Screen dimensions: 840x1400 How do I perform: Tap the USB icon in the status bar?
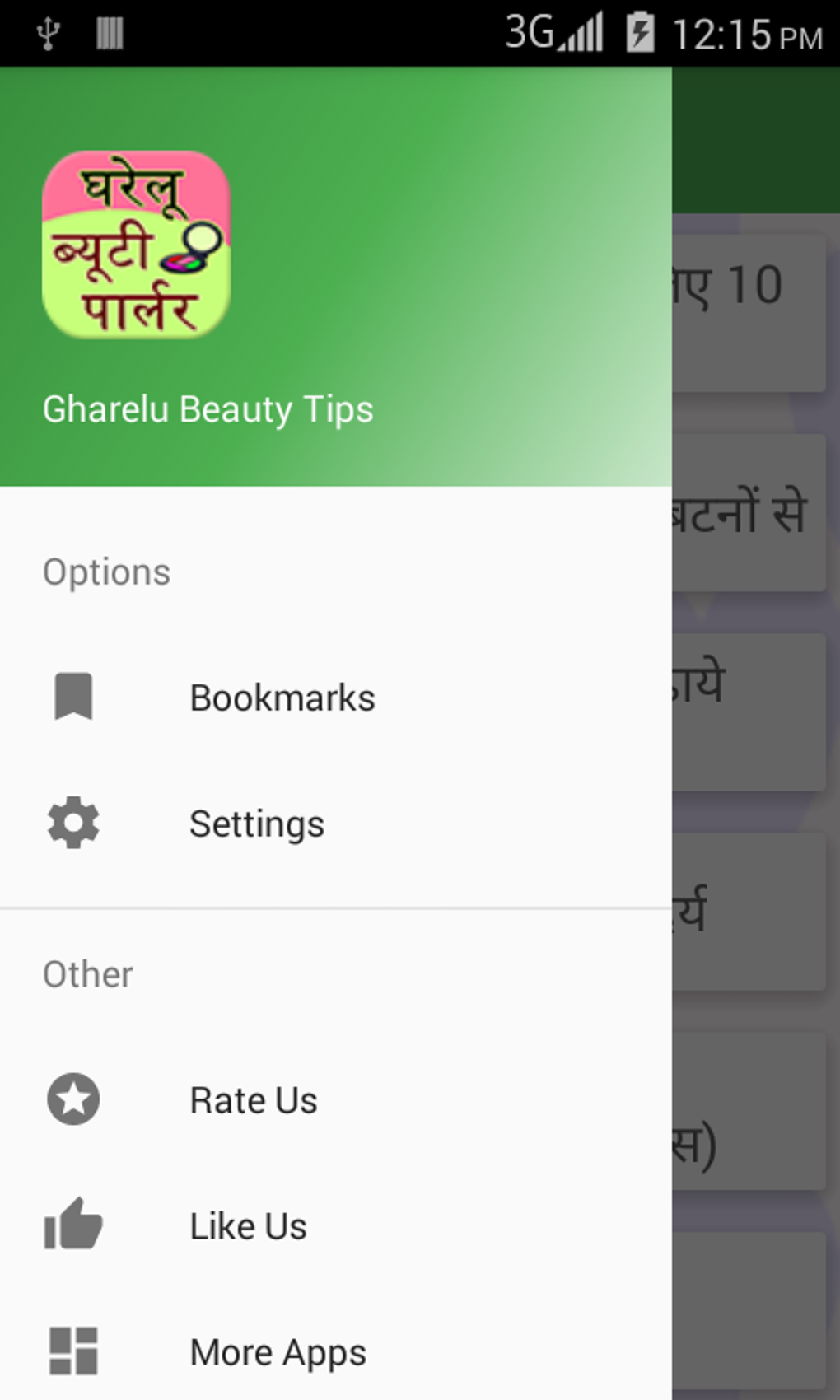49,31
